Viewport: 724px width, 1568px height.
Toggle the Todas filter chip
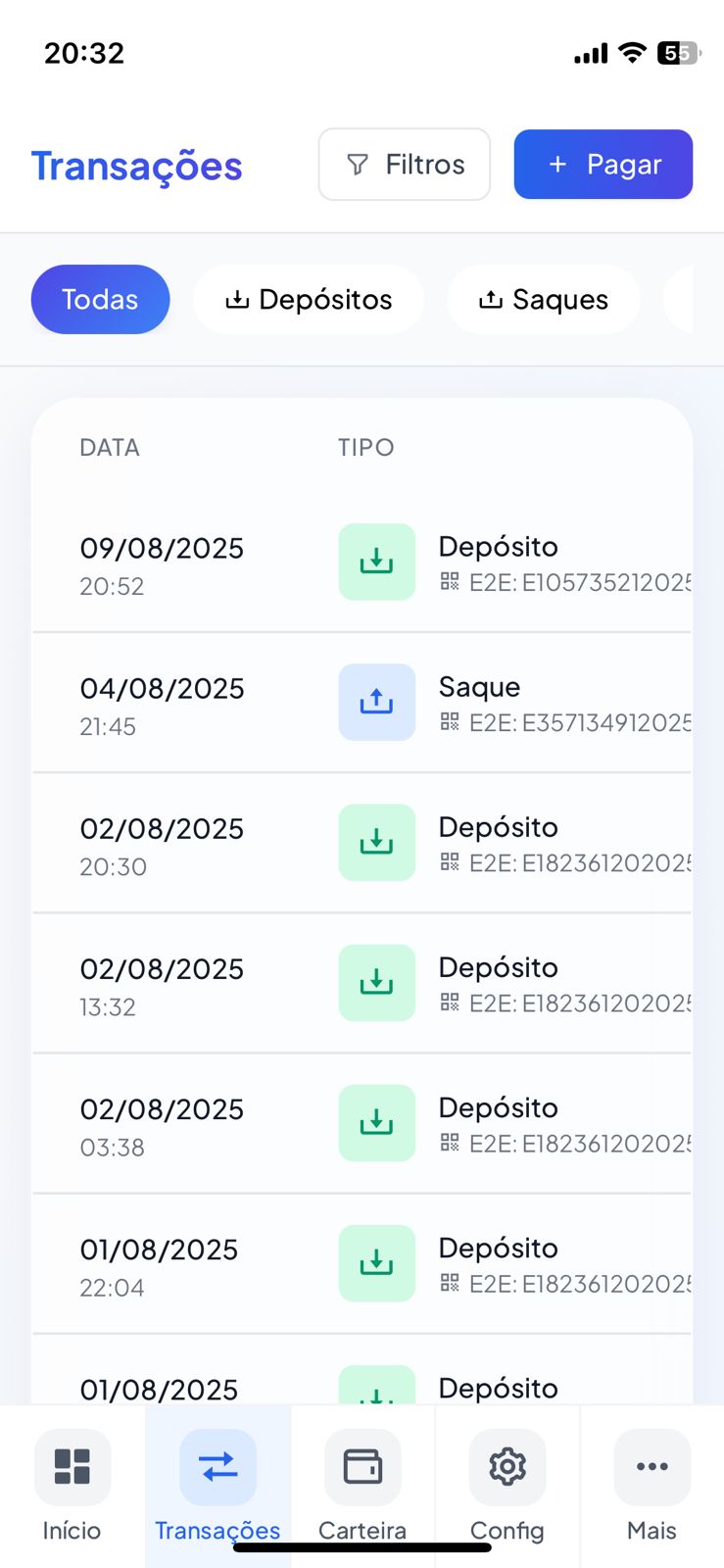[100, 299]
